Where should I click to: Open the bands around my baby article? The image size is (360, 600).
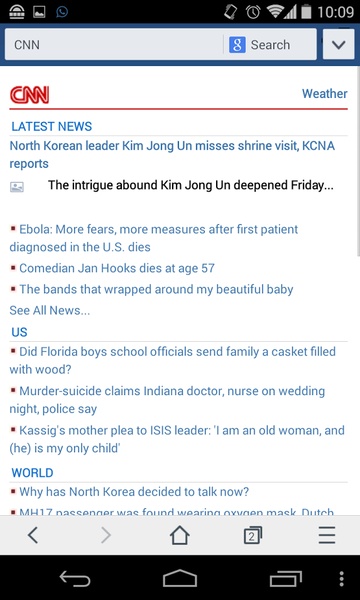click(x=156, y=289)
